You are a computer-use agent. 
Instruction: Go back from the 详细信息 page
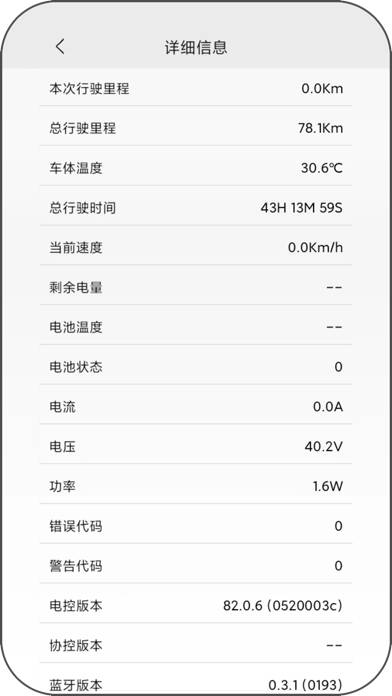click(60, 47)
